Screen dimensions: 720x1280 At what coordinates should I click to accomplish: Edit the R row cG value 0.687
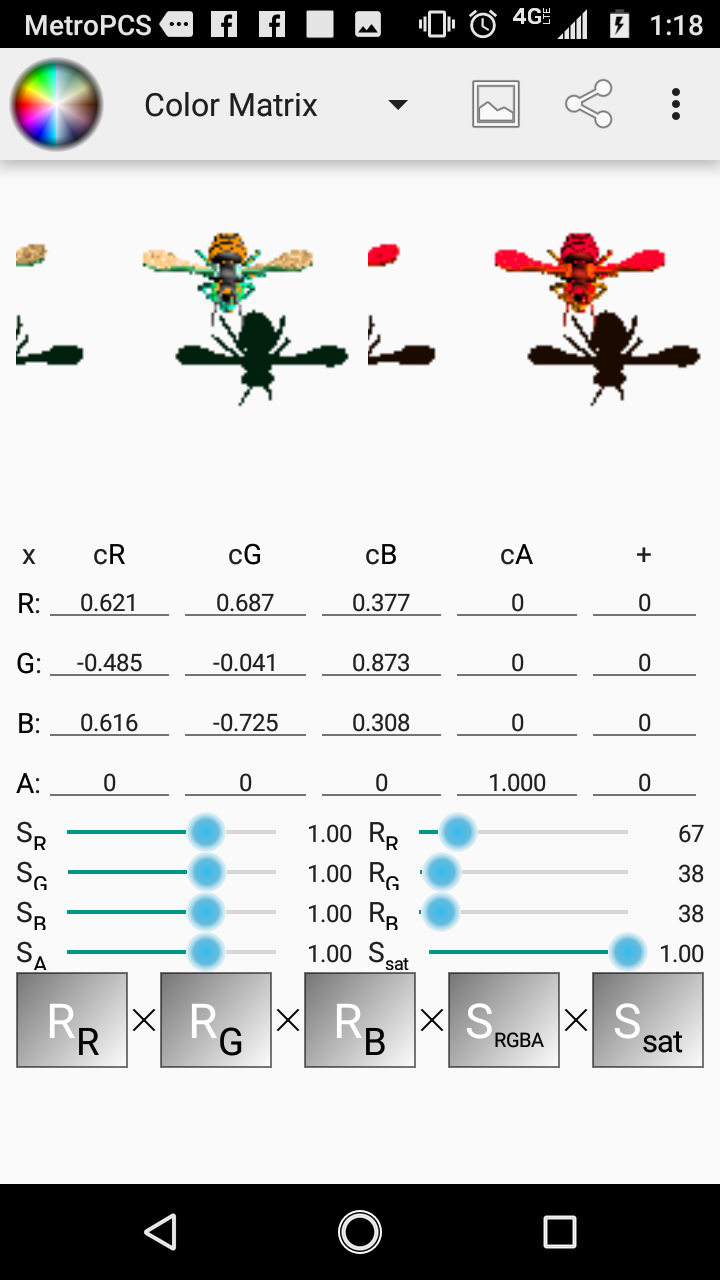click(245, 602)
